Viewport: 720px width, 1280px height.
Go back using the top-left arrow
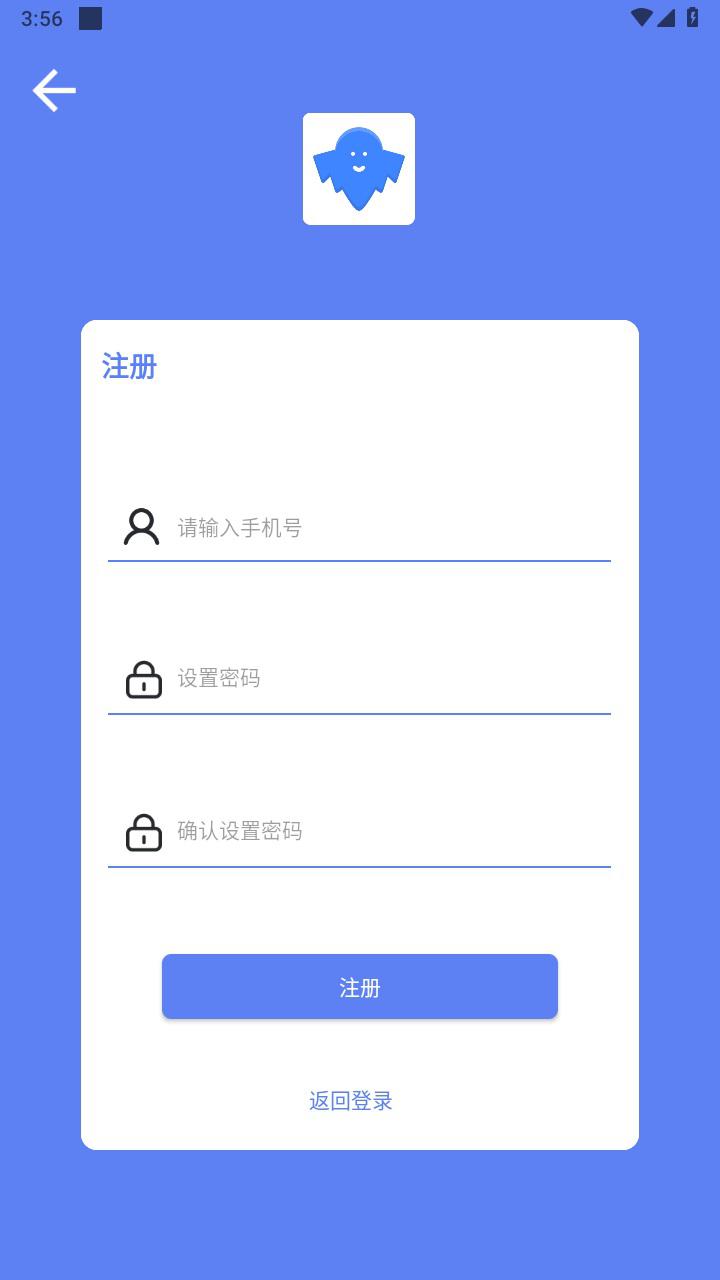(x=54, y=91)
